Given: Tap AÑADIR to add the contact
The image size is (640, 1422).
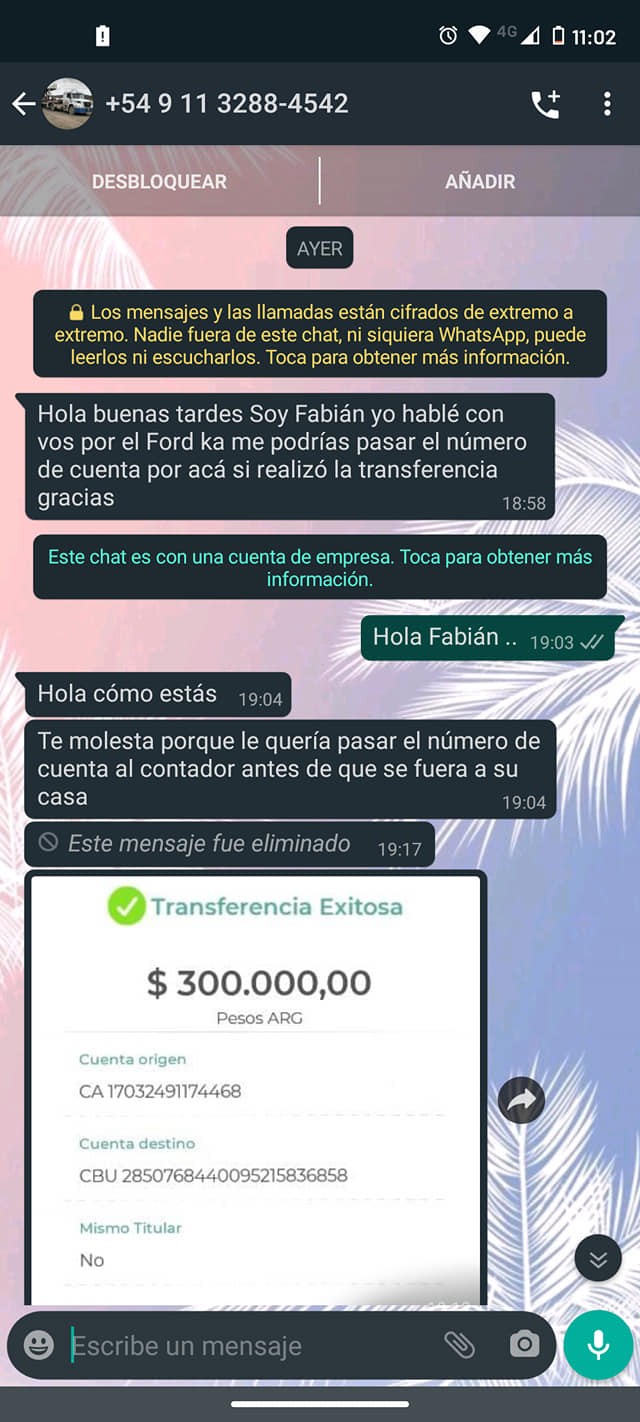Looking at the screenshot, I should point(480,181).
